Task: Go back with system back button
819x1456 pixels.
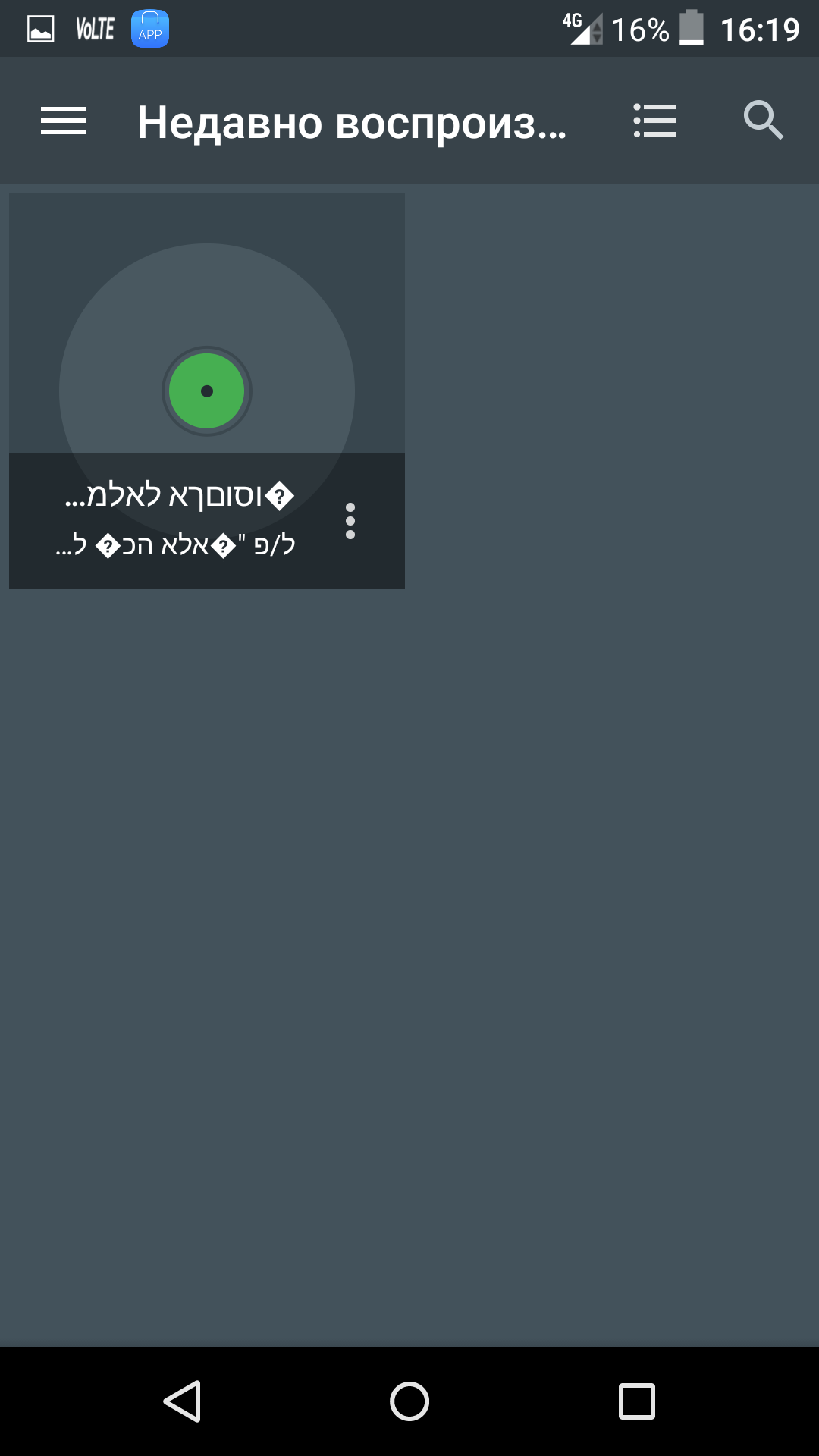Action: (182, 1401)
